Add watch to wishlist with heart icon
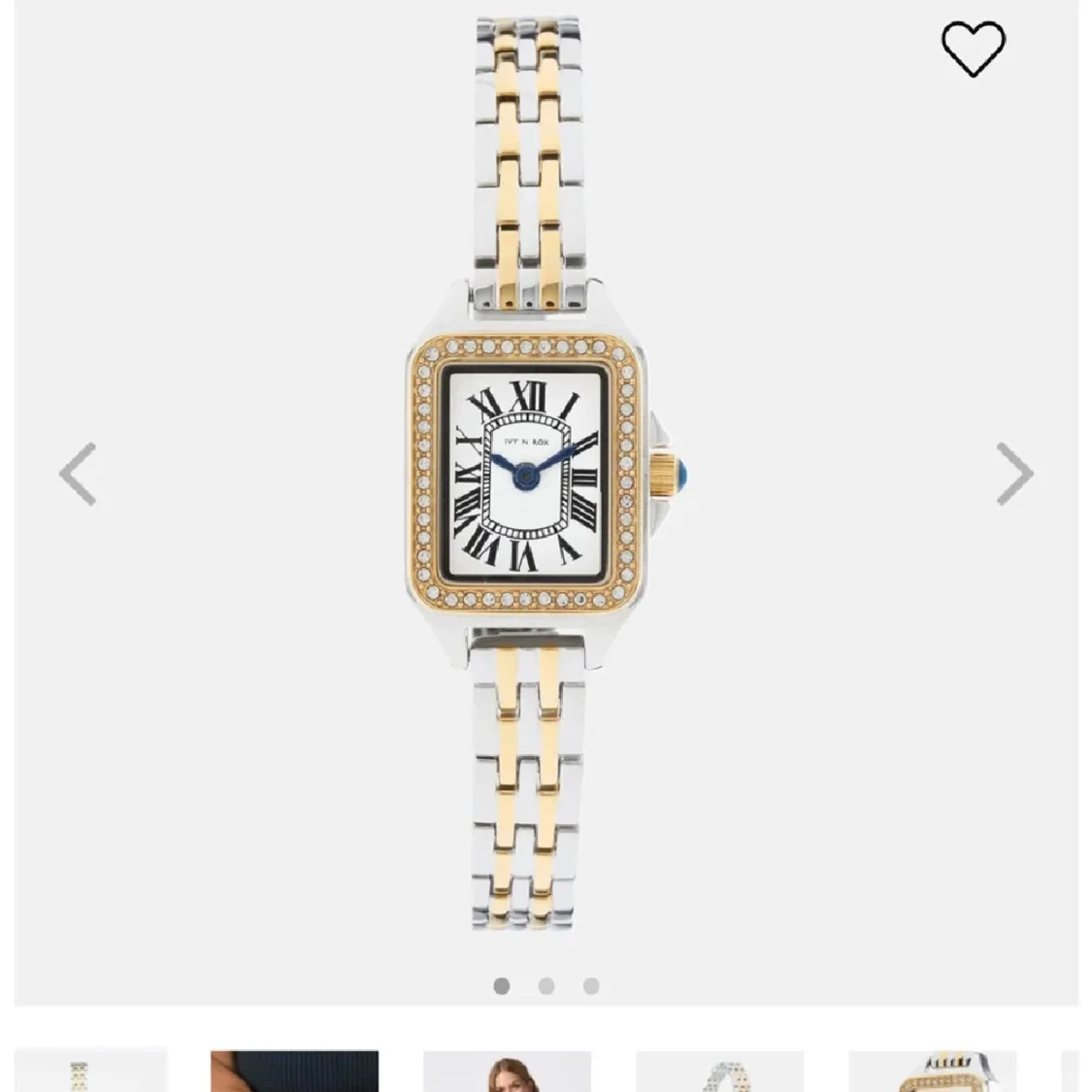The height and width of the screenshot is (1092, 1092). coord(973,48)
